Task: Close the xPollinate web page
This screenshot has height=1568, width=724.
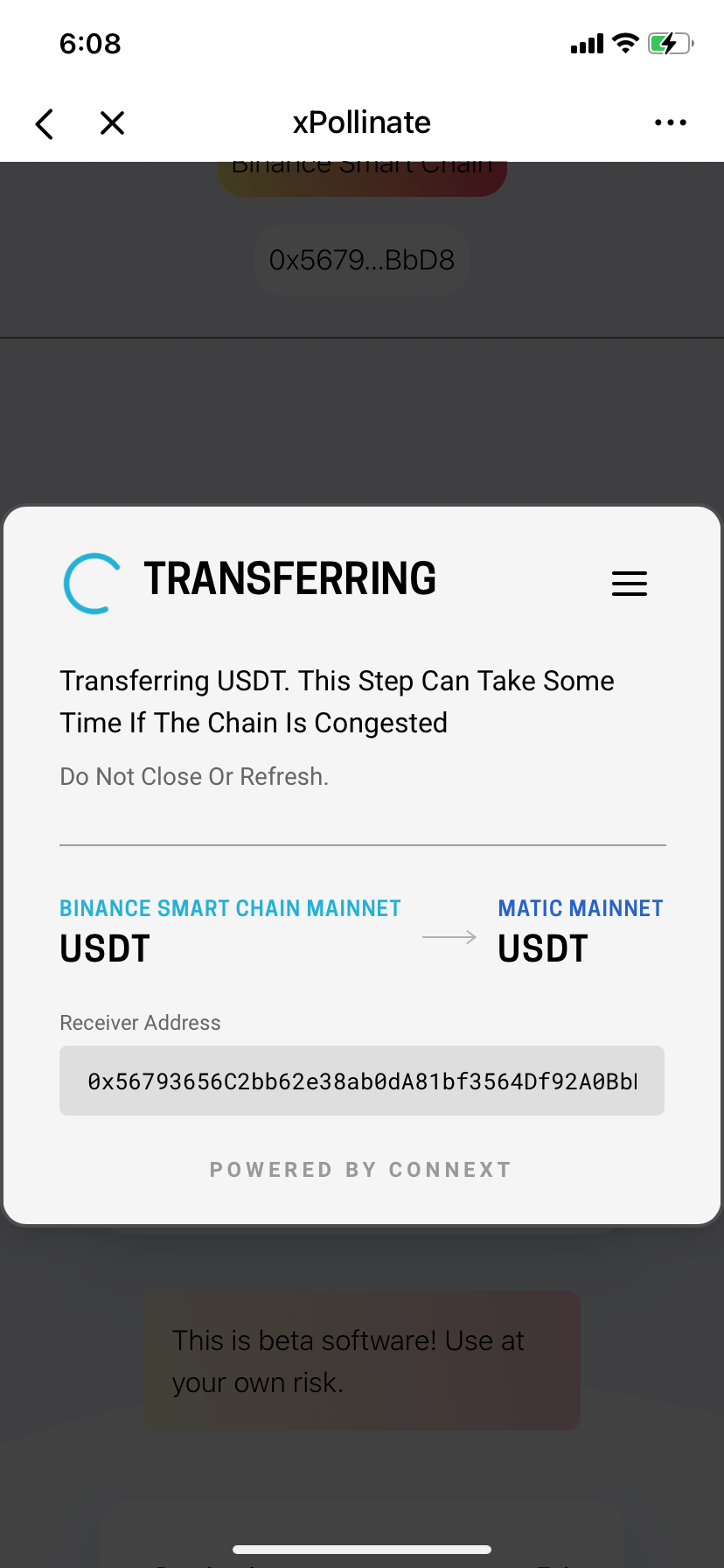Action: 112,123
